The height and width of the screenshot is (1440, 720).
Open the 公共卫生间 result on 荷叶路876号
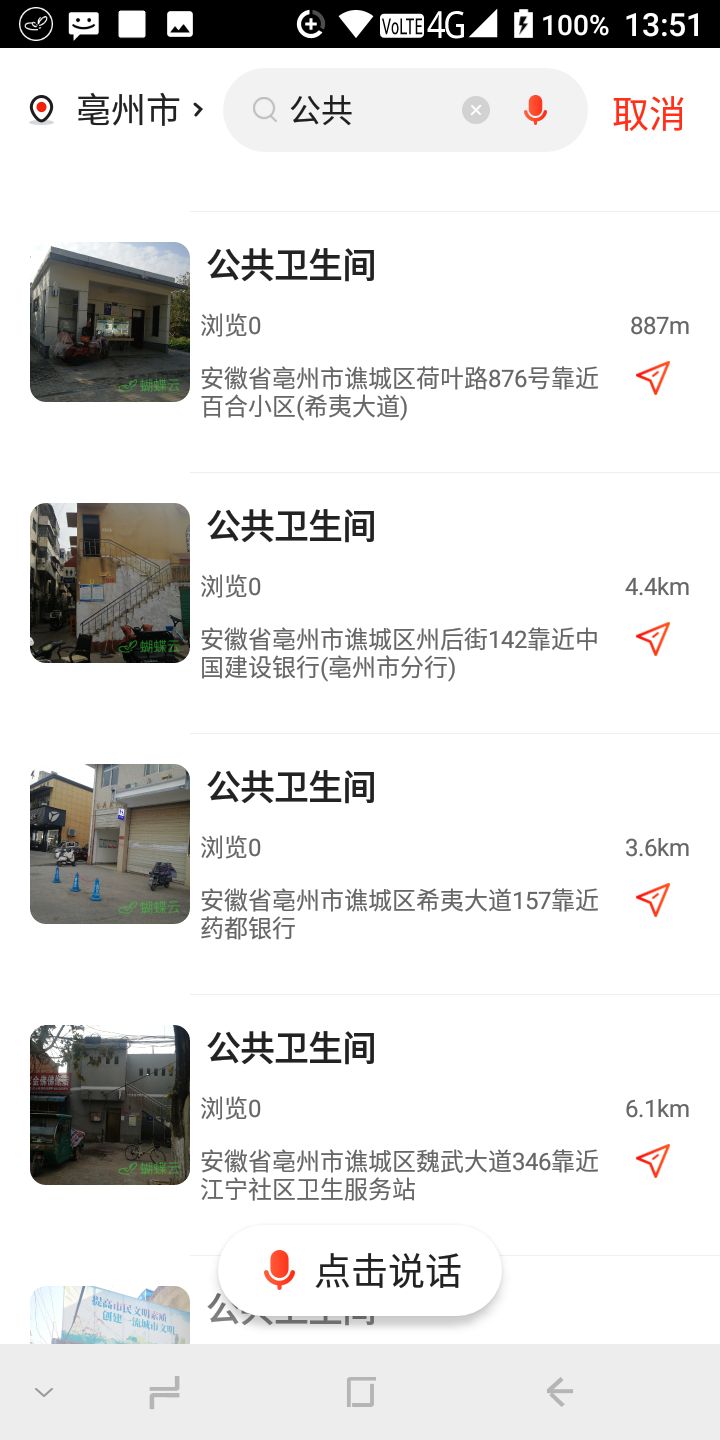point(400,340)
